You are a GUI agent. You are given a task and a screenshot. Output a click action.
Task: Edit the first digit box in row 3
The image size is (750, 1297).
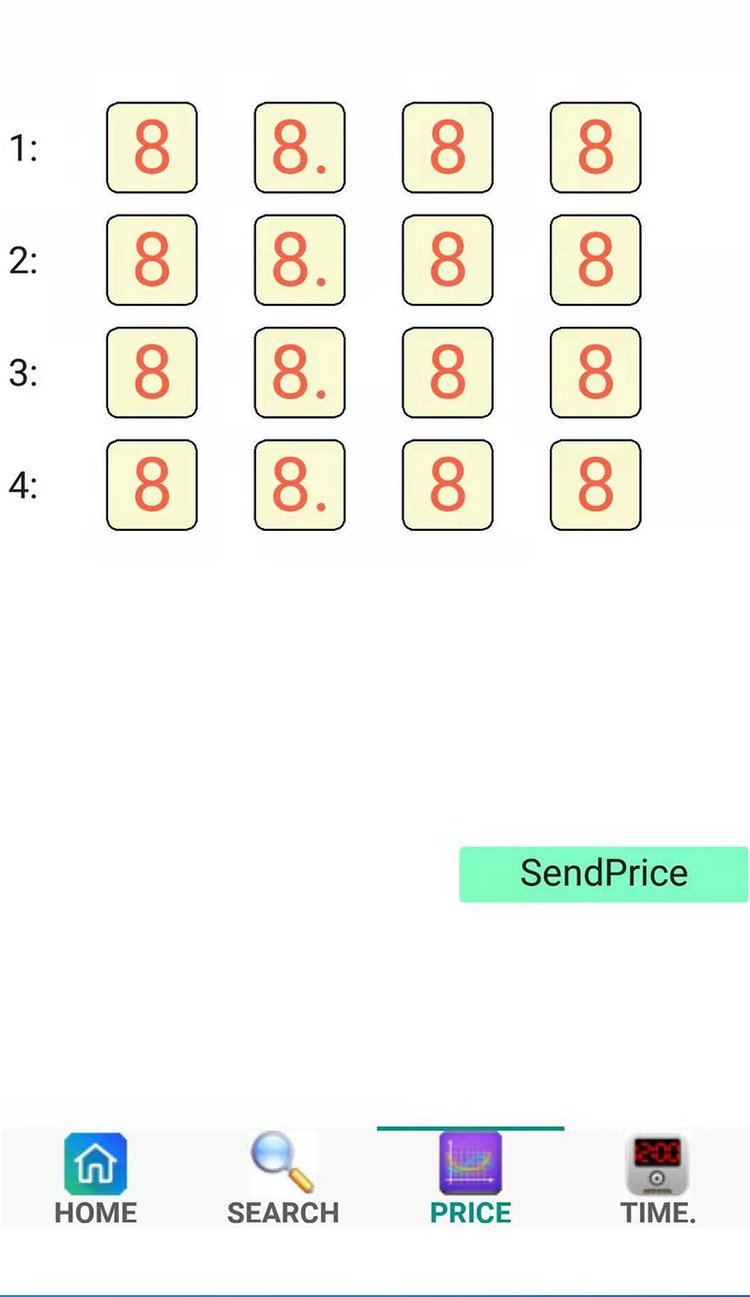pyautogui.click(x=152, y=373)
